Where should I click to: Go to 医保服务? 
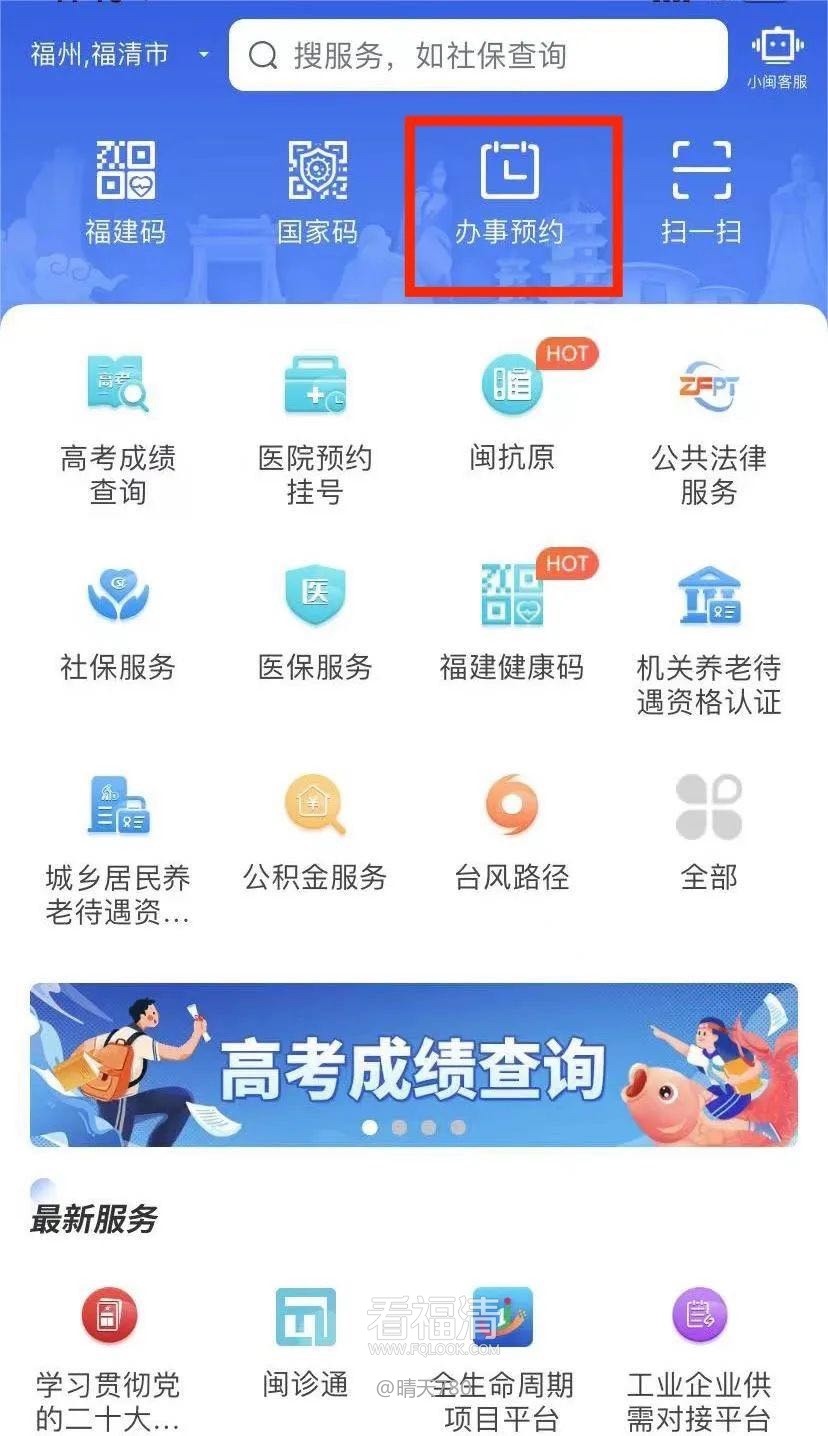315,620
